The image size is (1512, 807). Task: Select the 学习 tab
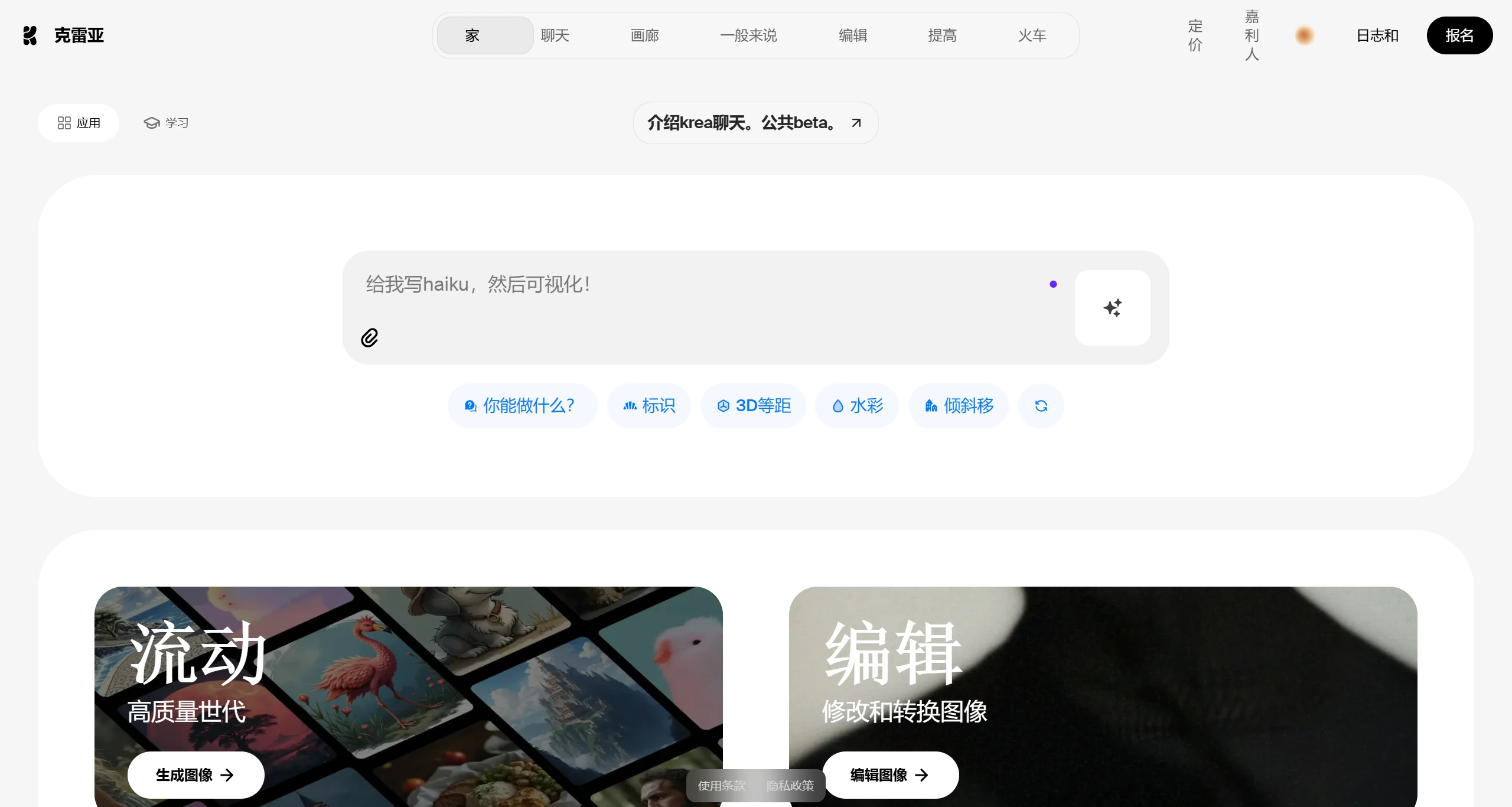point(166,123)
